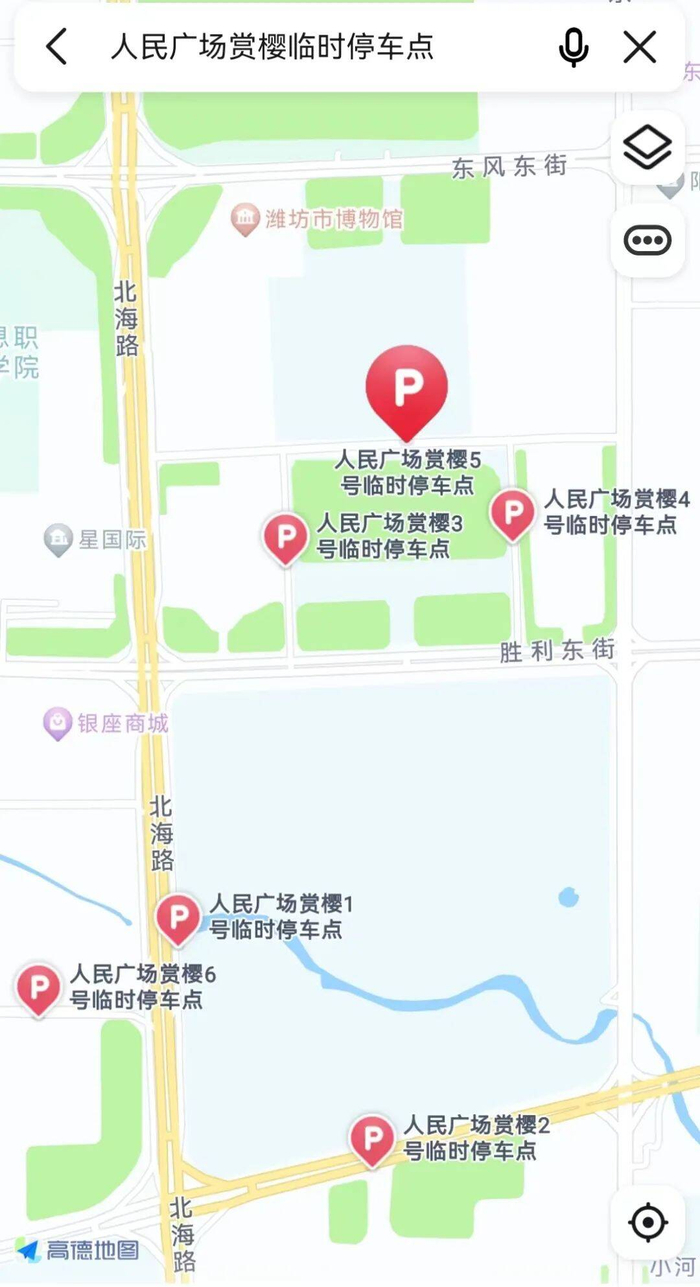Go back from the search results

click(57, 46)
